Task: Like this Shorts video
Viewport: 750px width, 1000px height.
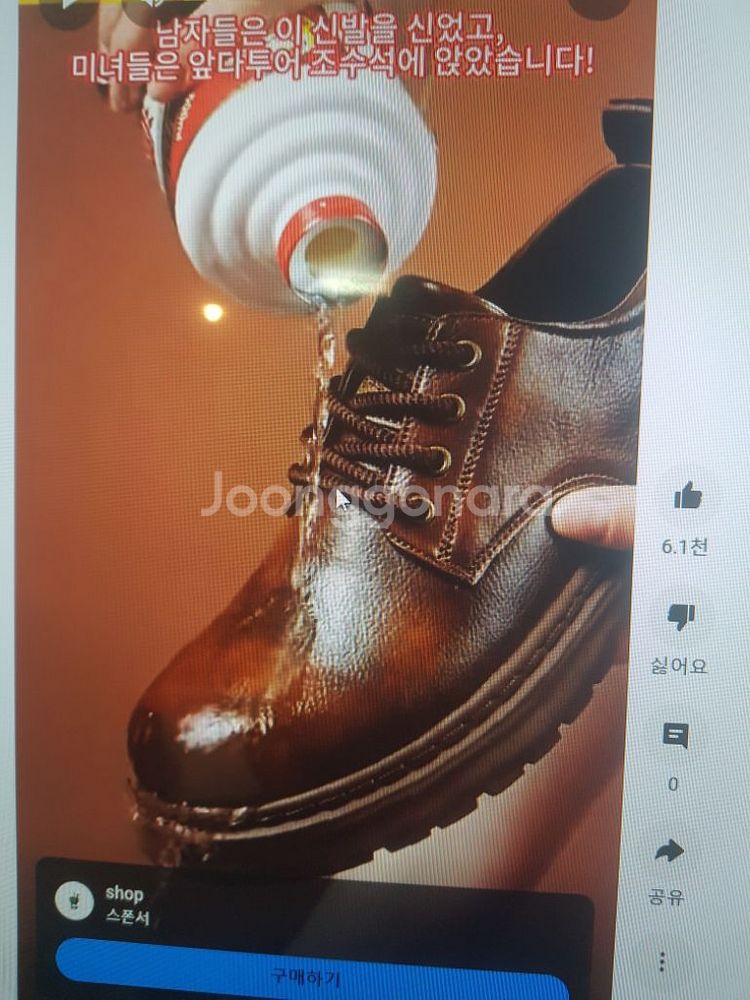Action: pyautogui.click(x=687, y=495)
